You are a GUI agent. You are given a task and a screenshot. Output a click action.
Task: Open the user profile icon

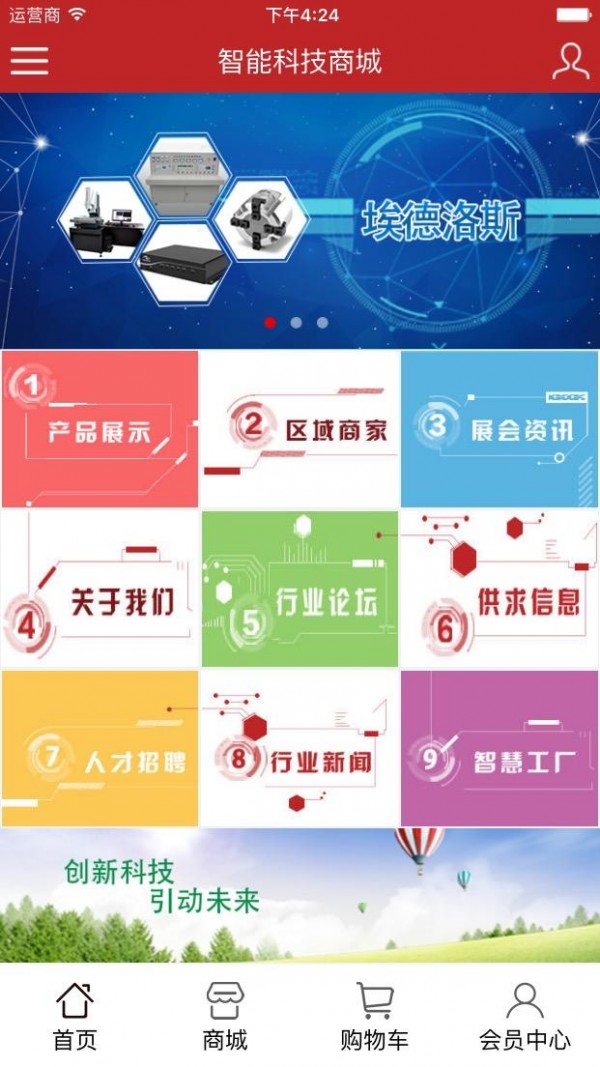pos(570,61)
